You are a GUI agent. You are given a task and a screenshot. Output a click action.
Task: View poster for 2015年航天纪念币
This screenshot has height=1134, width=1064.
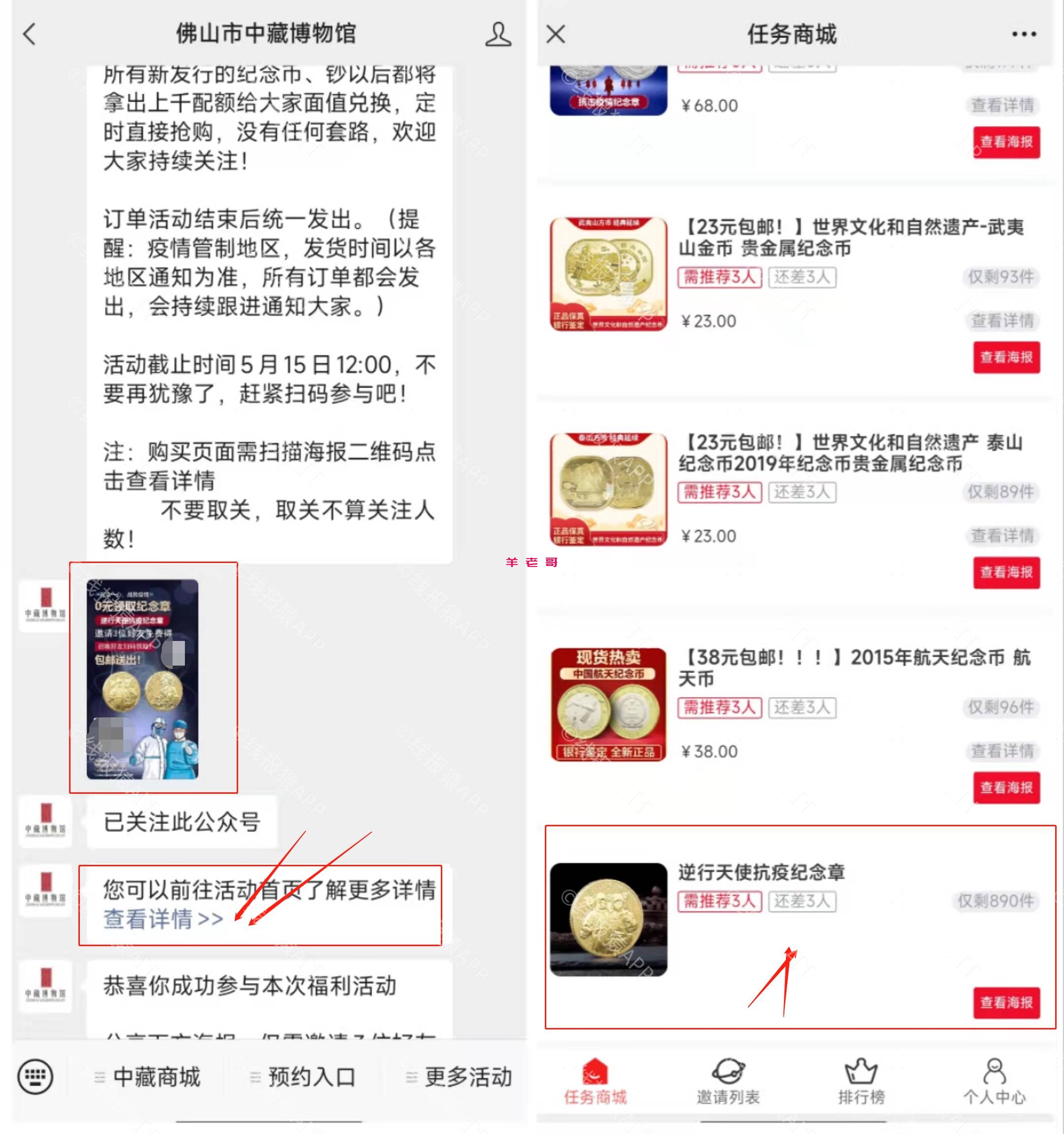pos(1006,788)
